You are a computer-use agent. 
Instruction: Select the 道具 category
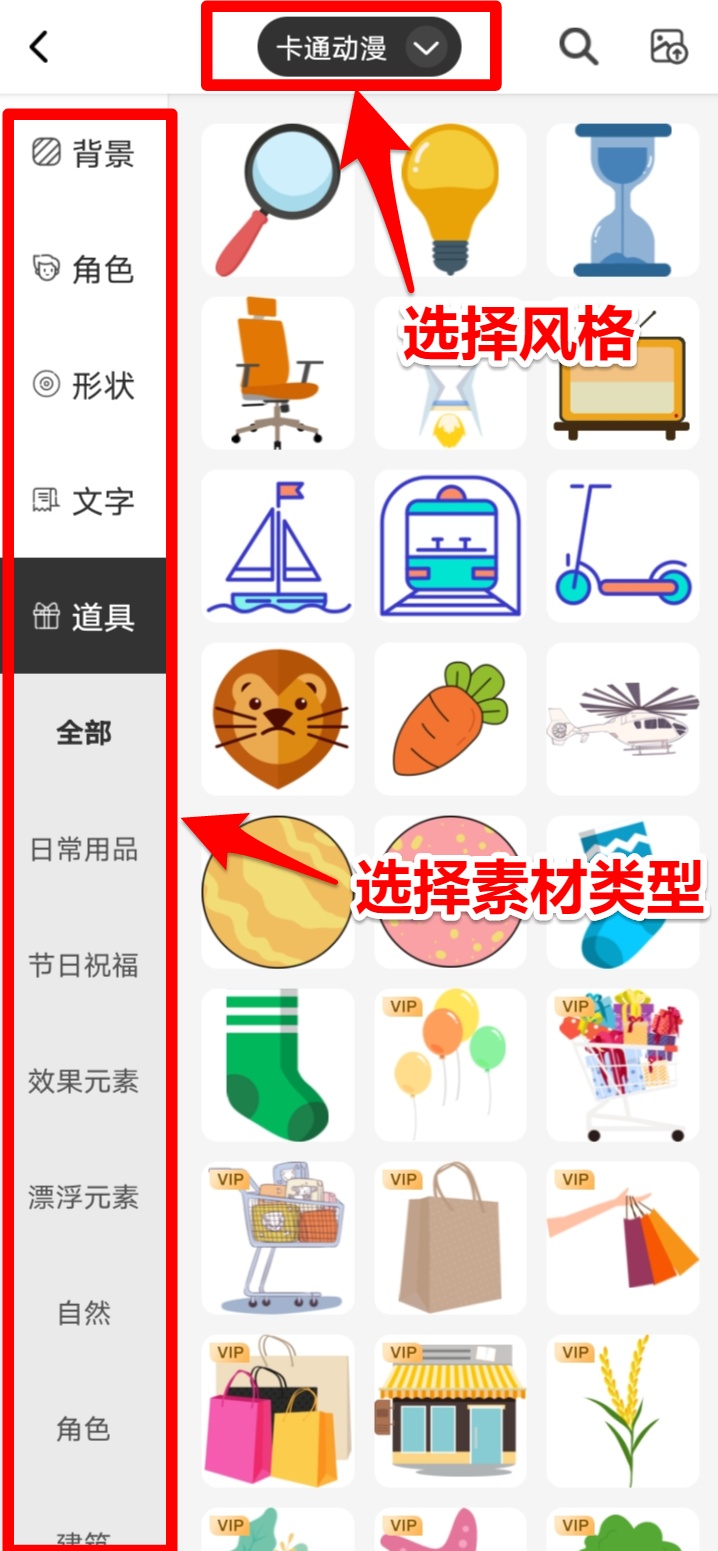point(84,617)
